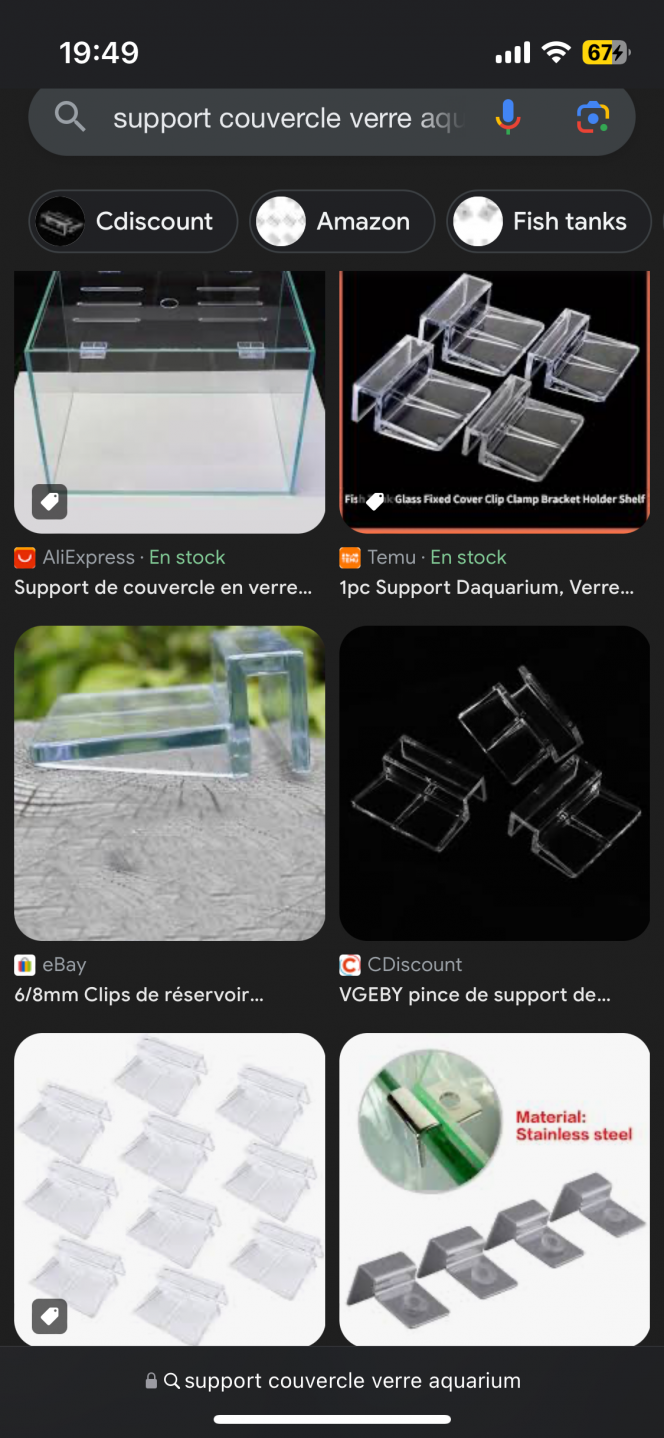
Task: Start voice search with the microphone
Action: 508,118
